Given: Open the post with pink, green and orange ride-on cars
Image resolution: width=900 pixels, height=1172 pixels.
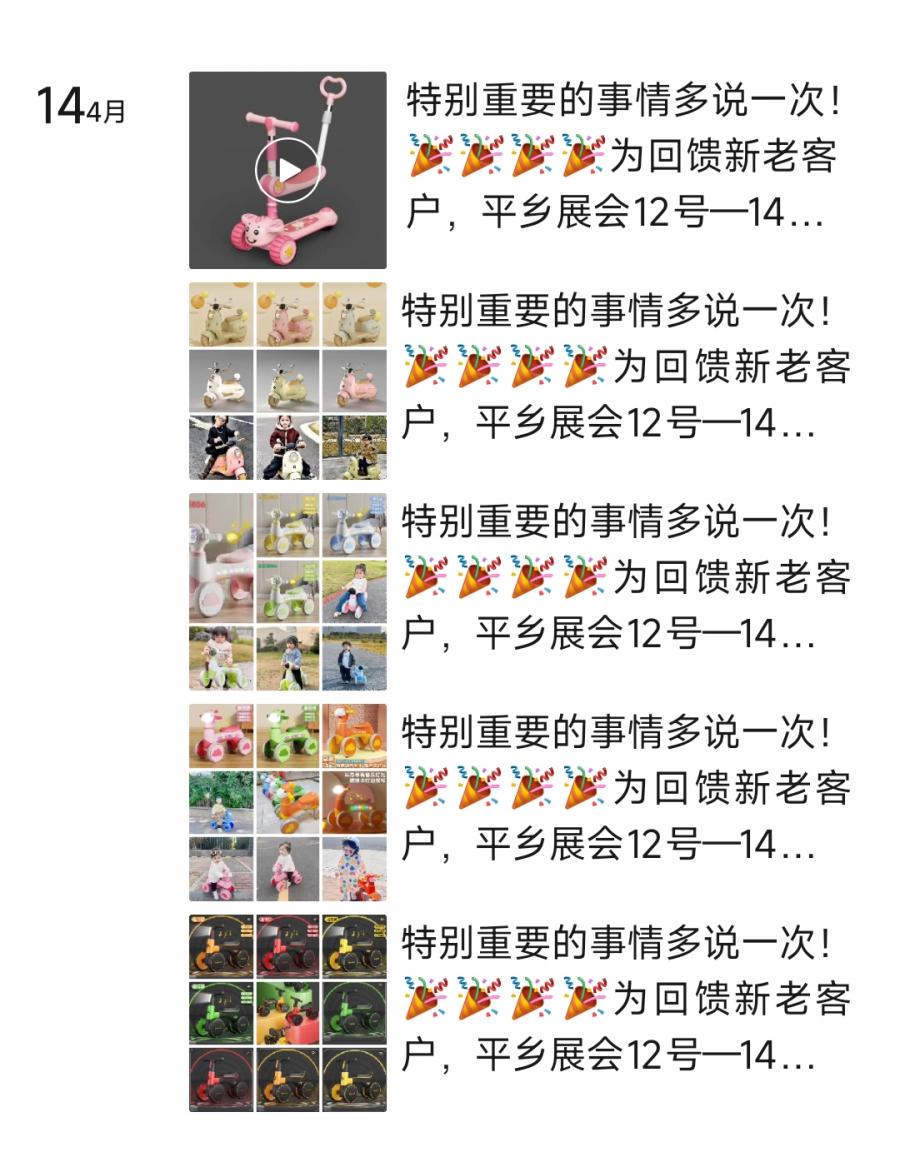Looking at the screenshot, I should pos(287,802).
